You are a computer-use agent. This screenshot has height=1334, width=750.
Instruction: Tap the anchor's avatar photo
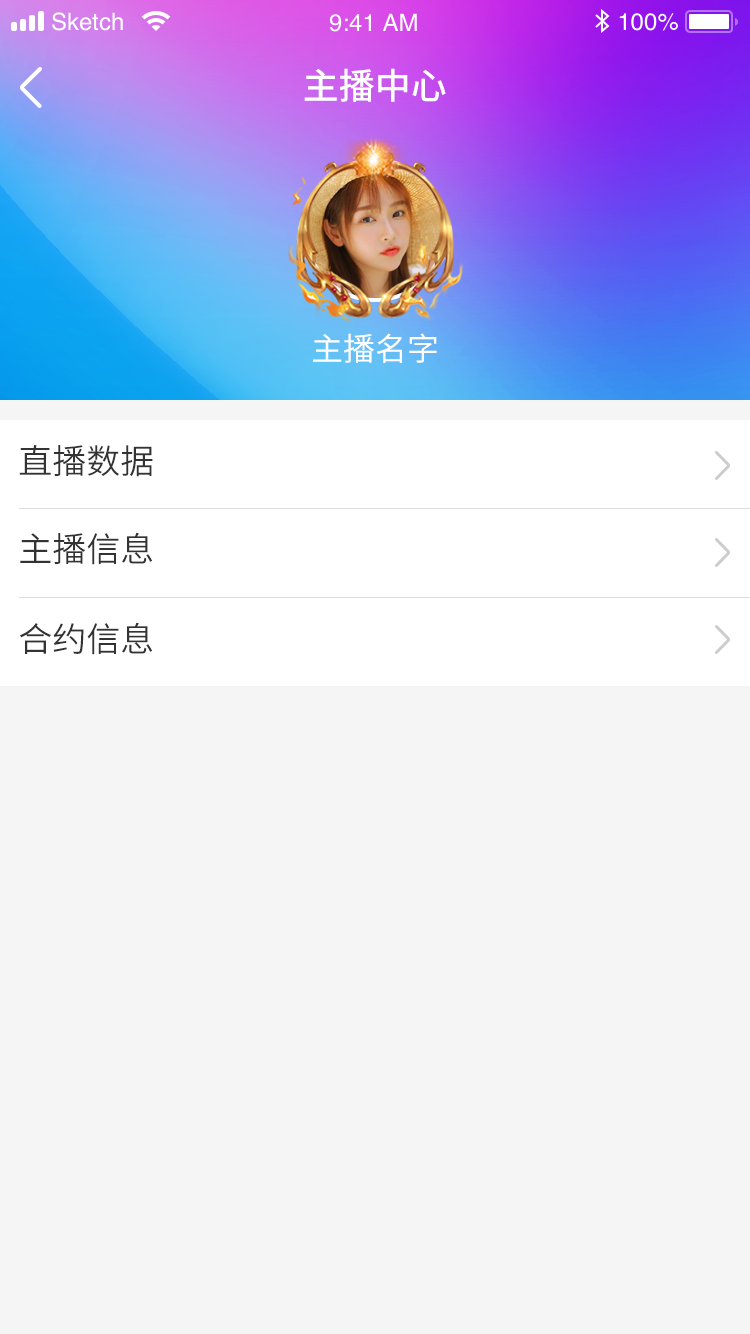375,230
